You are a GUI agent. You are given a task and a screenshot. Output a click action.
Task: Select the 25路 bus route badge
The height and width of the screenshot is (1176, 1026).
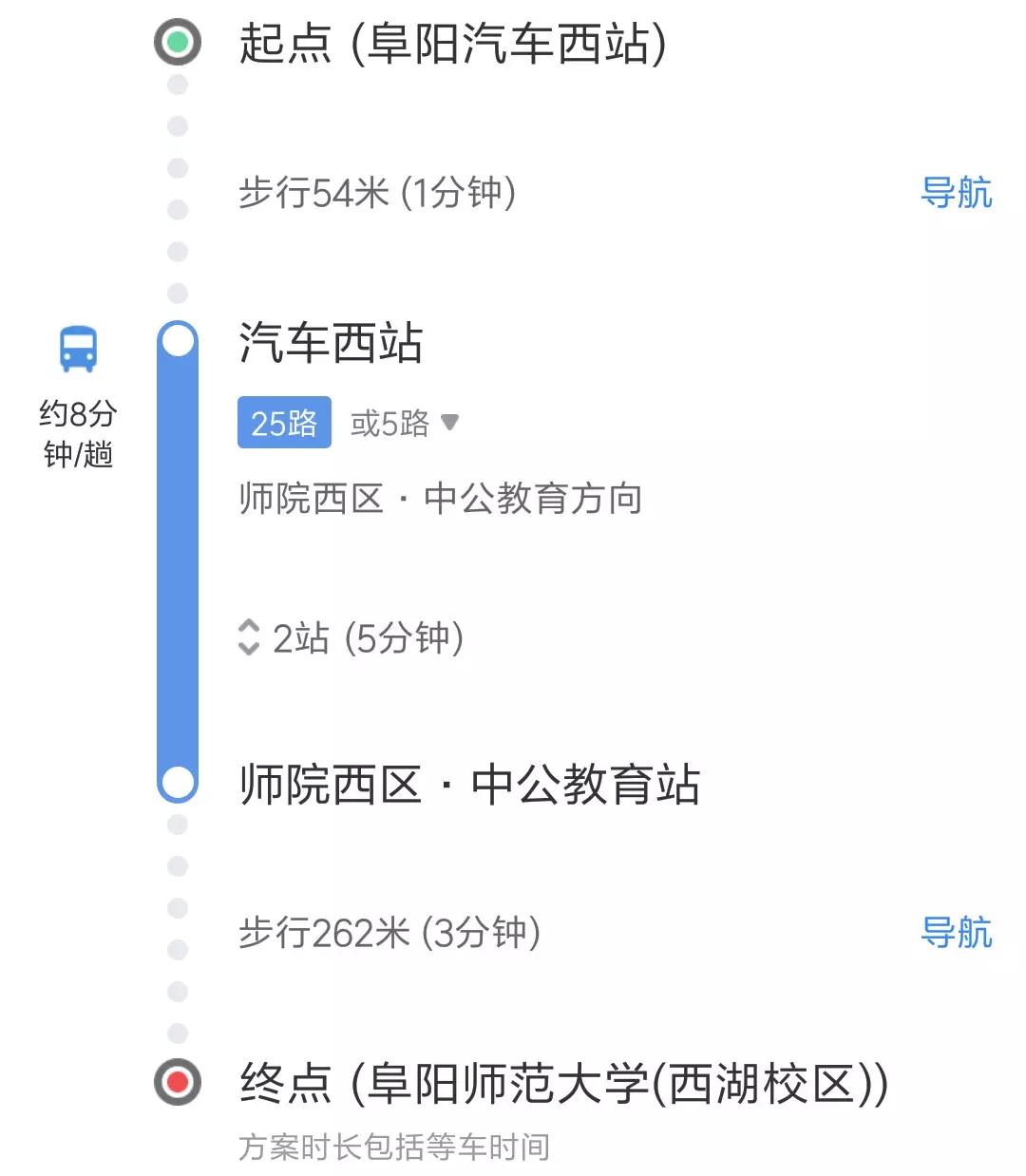pyautogui.click(x=283, y=422)
